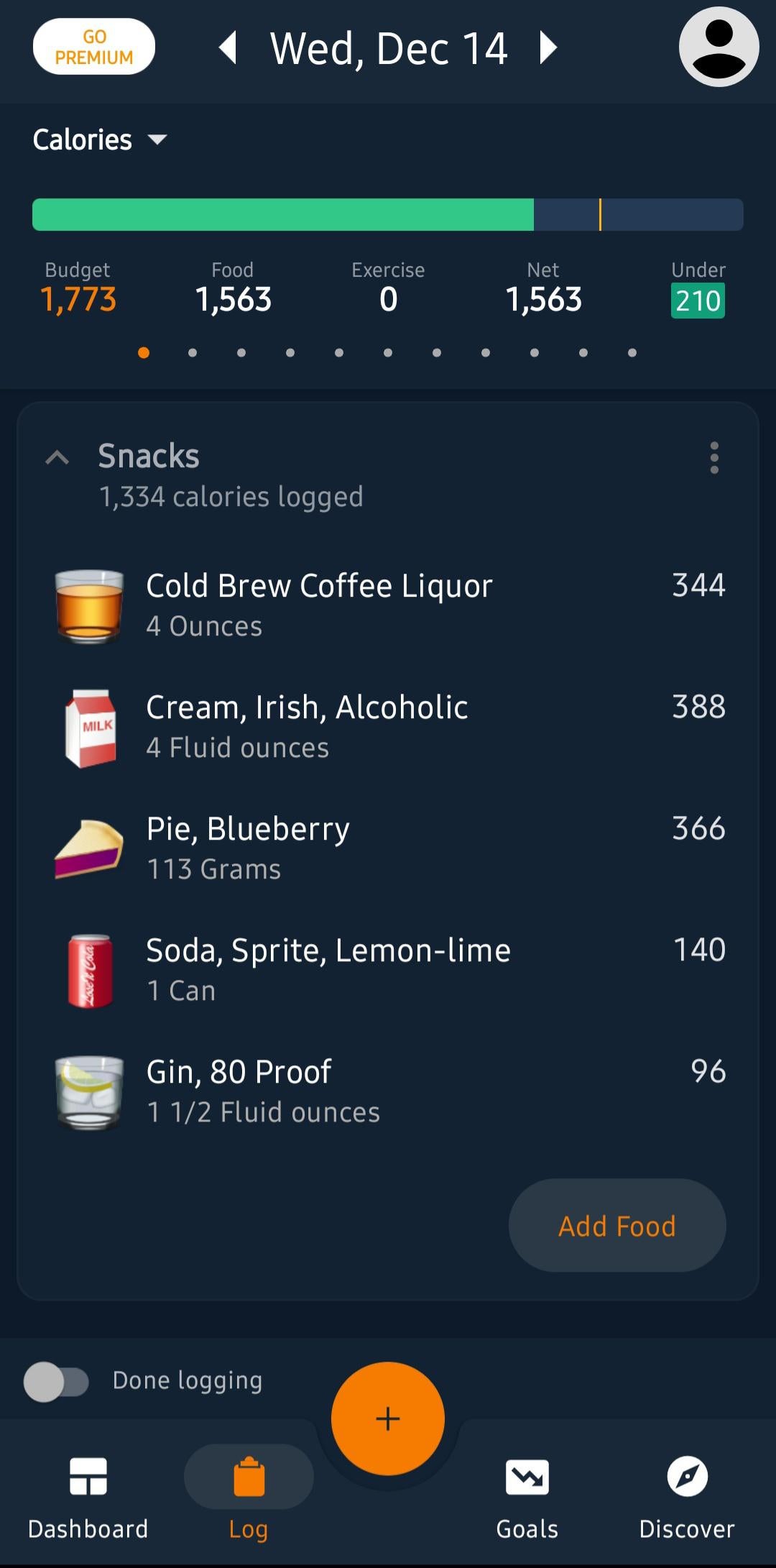The height and width of the screenshot is (1568, 776).
Task: Go to the next day
Action: click(x=548, y=47)
